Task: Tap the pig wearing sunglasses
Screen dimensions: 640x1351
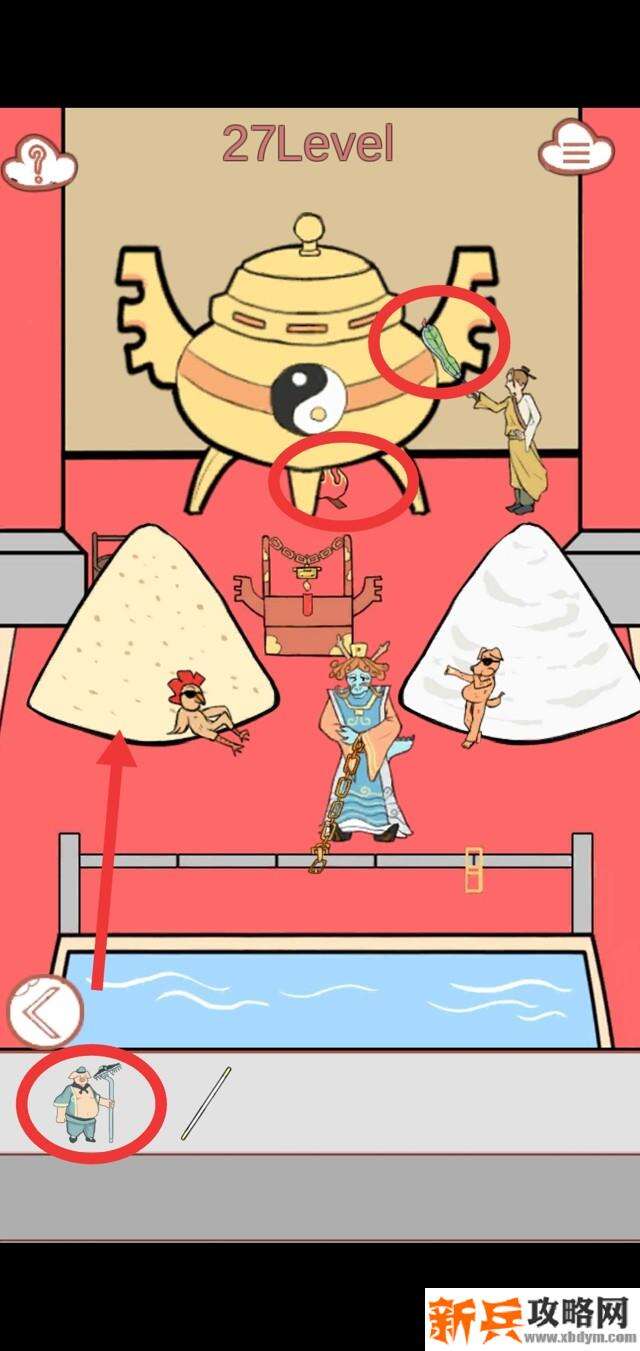Action: [x=476, y=692]
